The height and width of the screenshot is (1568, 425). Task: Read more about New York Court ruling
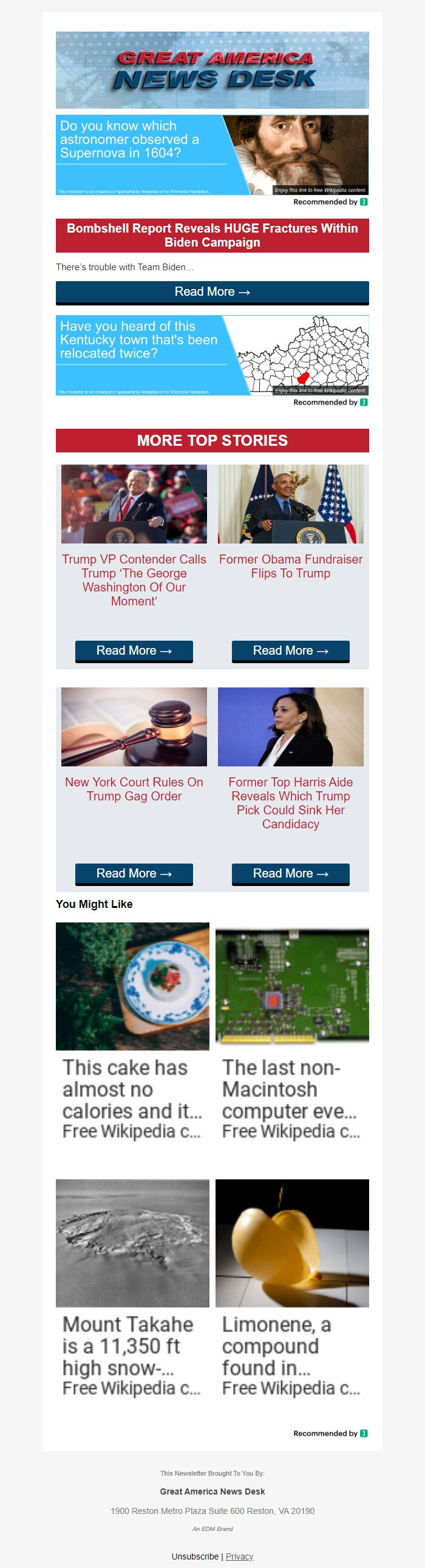(x=134, y=873)
